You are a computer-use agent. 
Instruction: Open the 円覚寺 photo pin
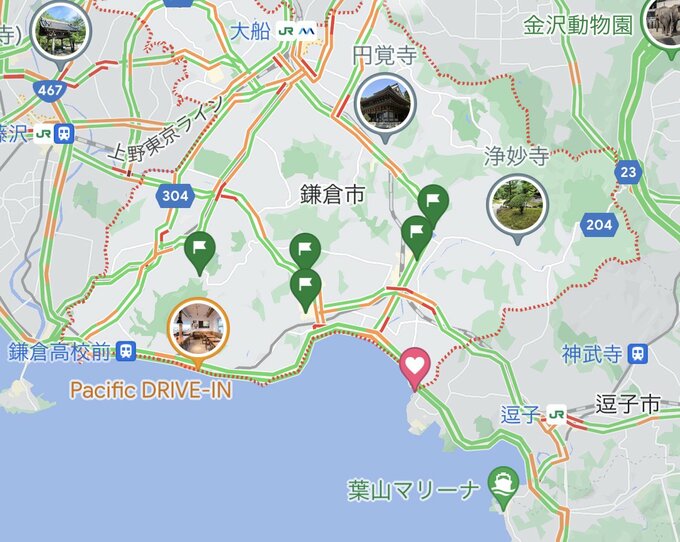click(386, 103)
